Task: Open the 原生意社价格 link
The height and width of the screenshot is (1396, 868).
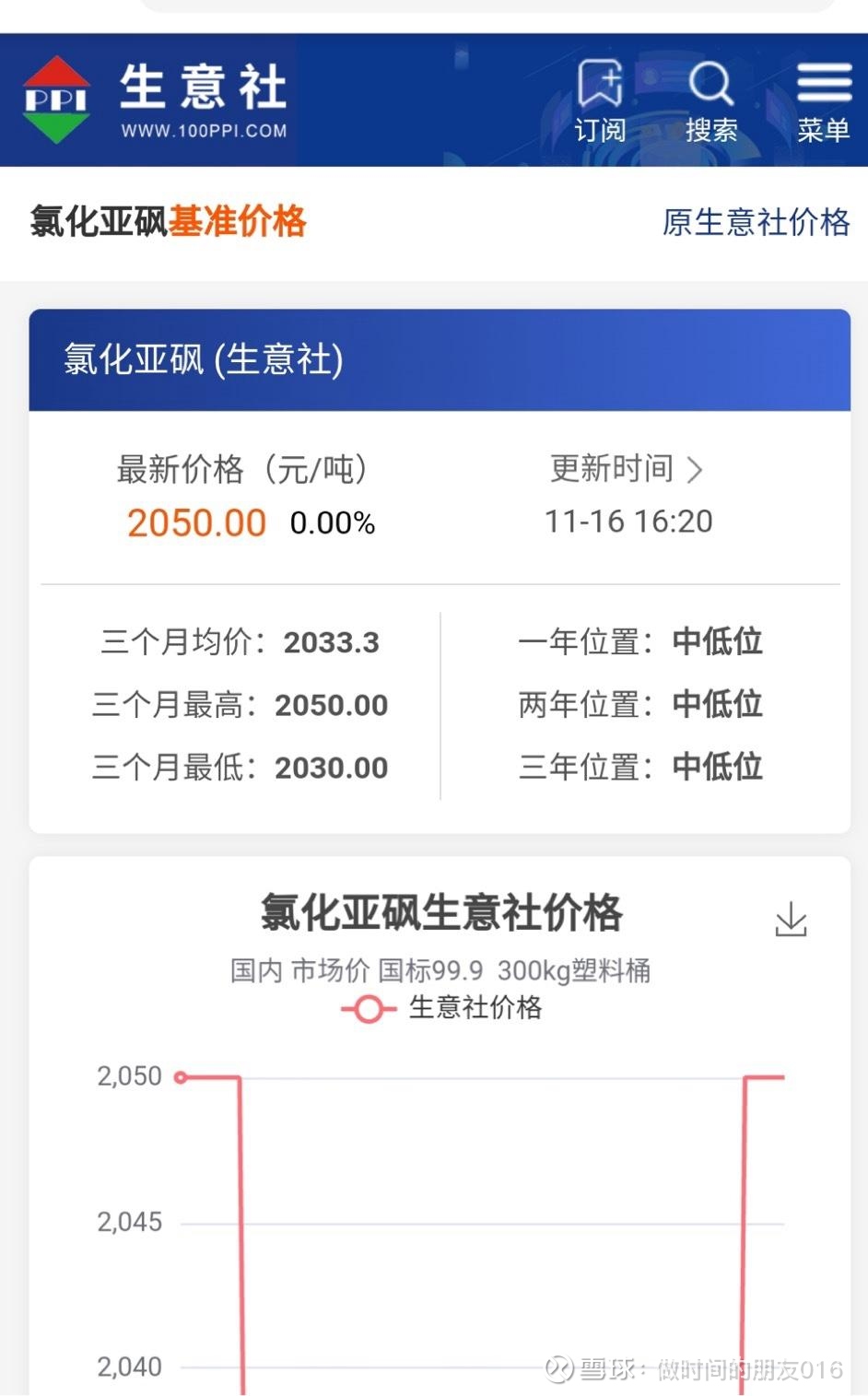Action: 756,223
